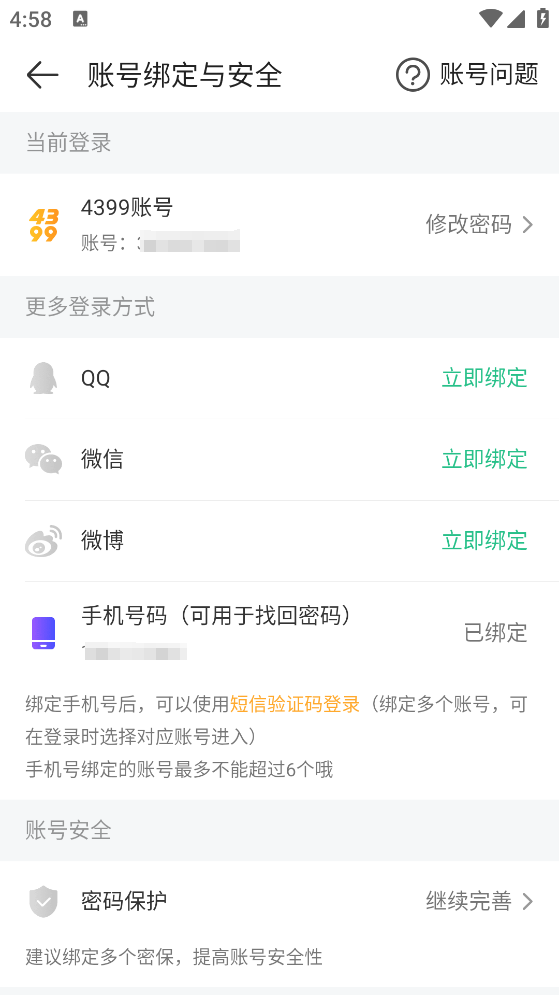Image resolution: width=559 pixels, height=995 pixels.
Task: Bind QQ with 立即绑定
Action: [x=485, y=378]
